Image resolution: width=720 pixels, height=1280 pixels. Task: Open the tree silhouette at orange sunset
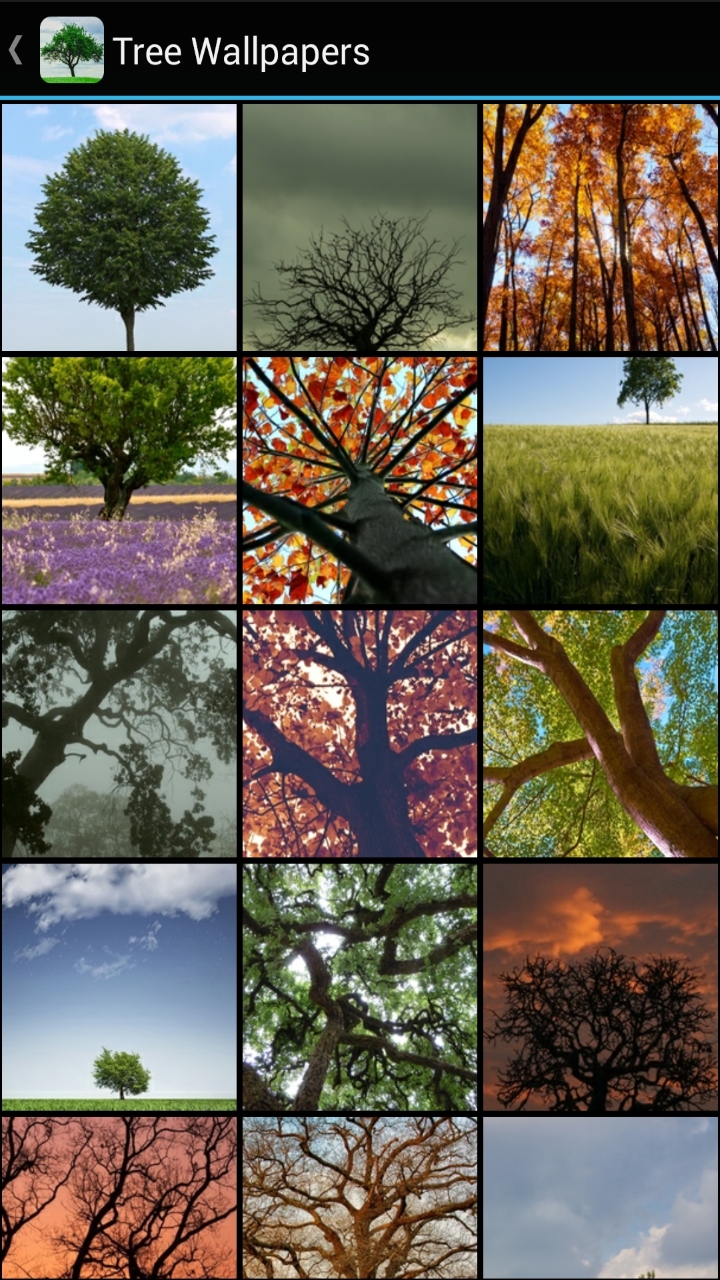coord(600,985)
